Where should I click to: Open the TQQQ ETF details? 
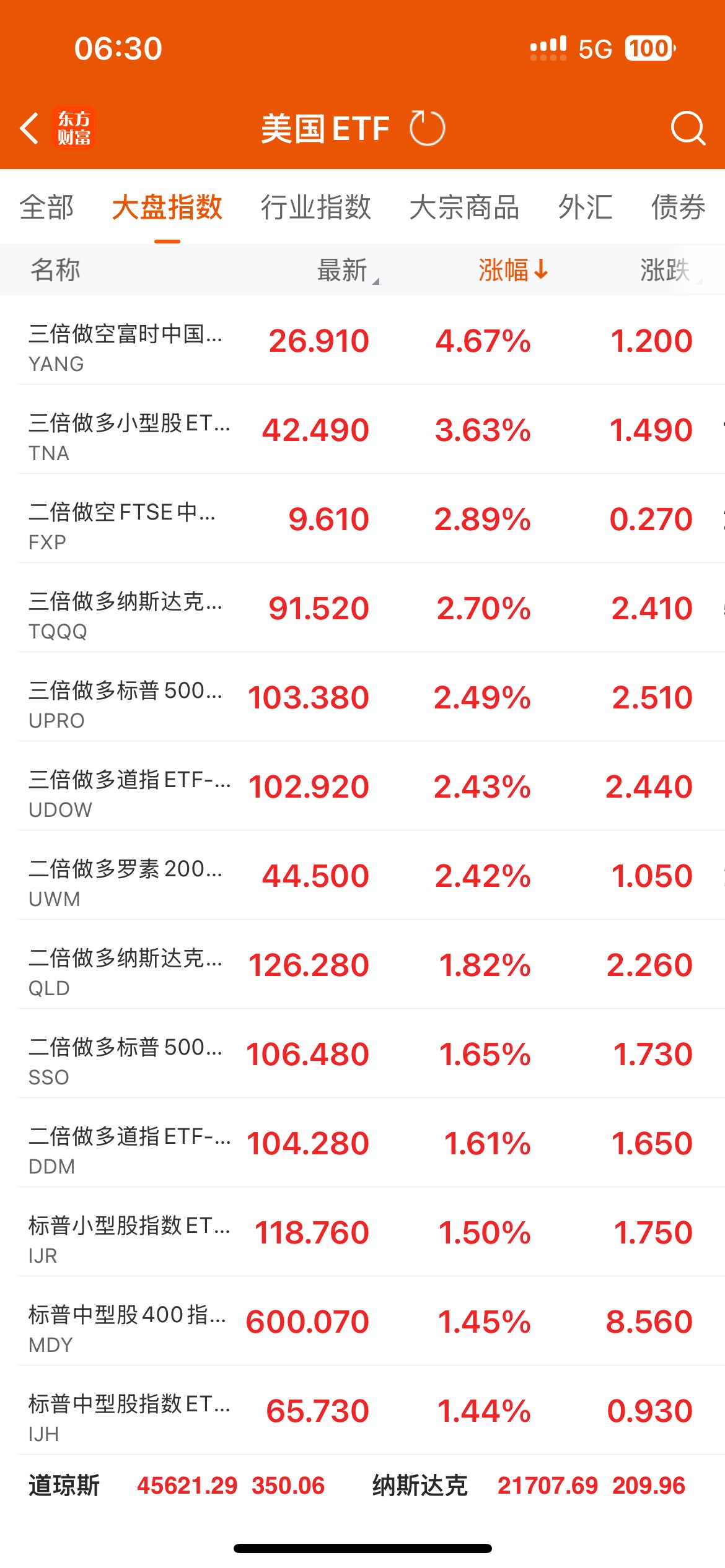(x=362, y=608)
